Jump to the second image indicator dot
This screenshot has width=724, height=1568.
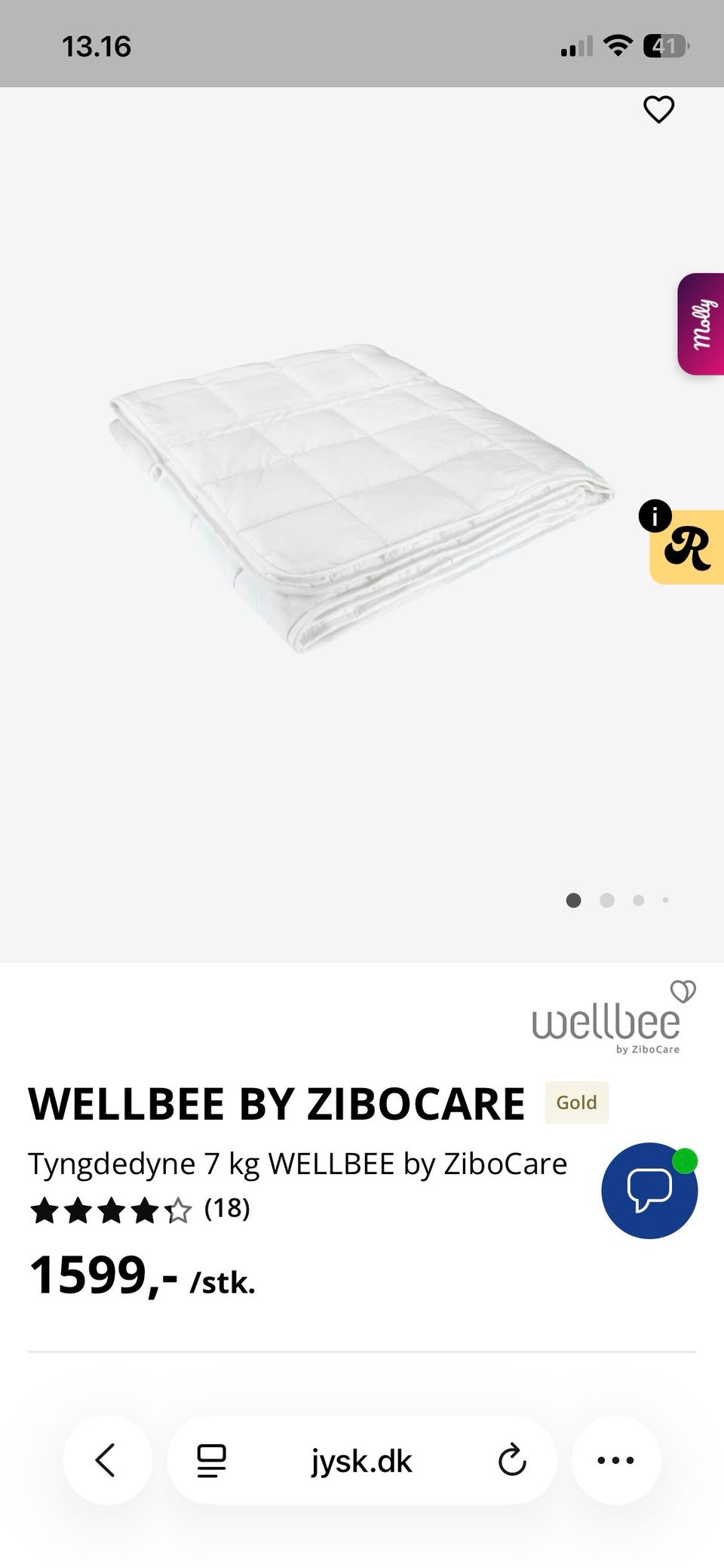click(606, 900)
